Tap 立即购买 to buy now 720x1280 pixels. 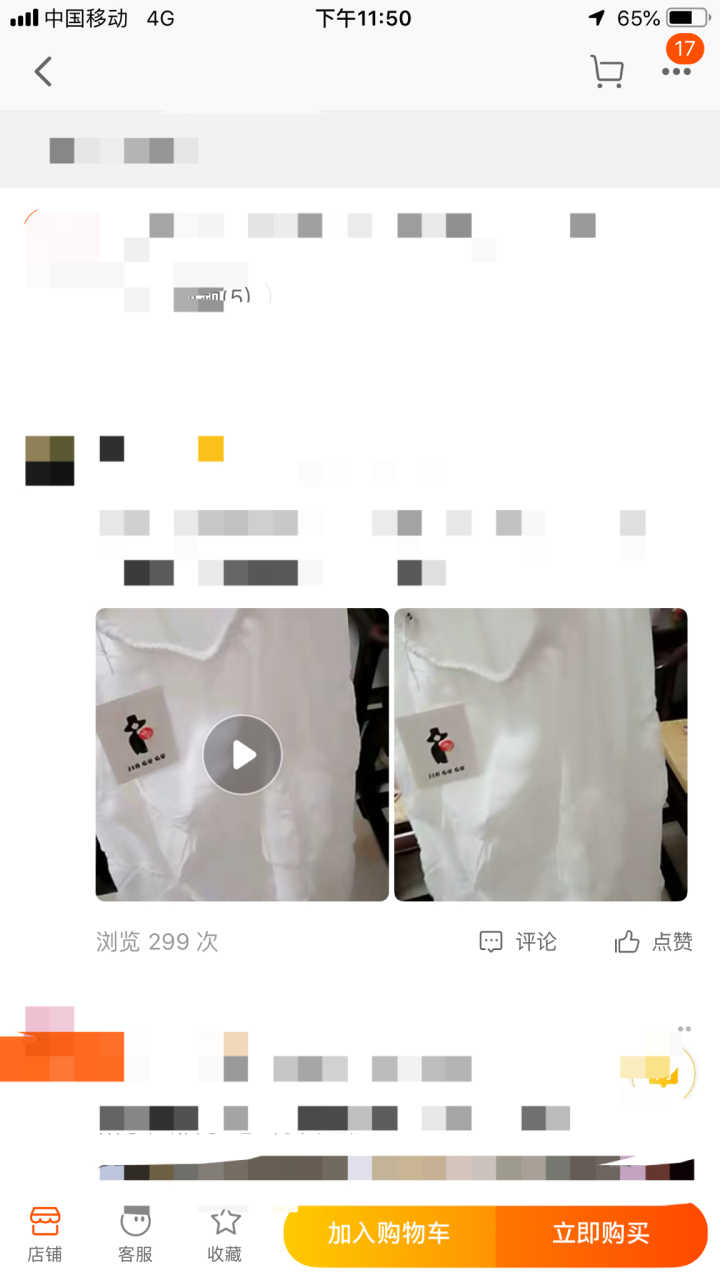pos(600,1233)
